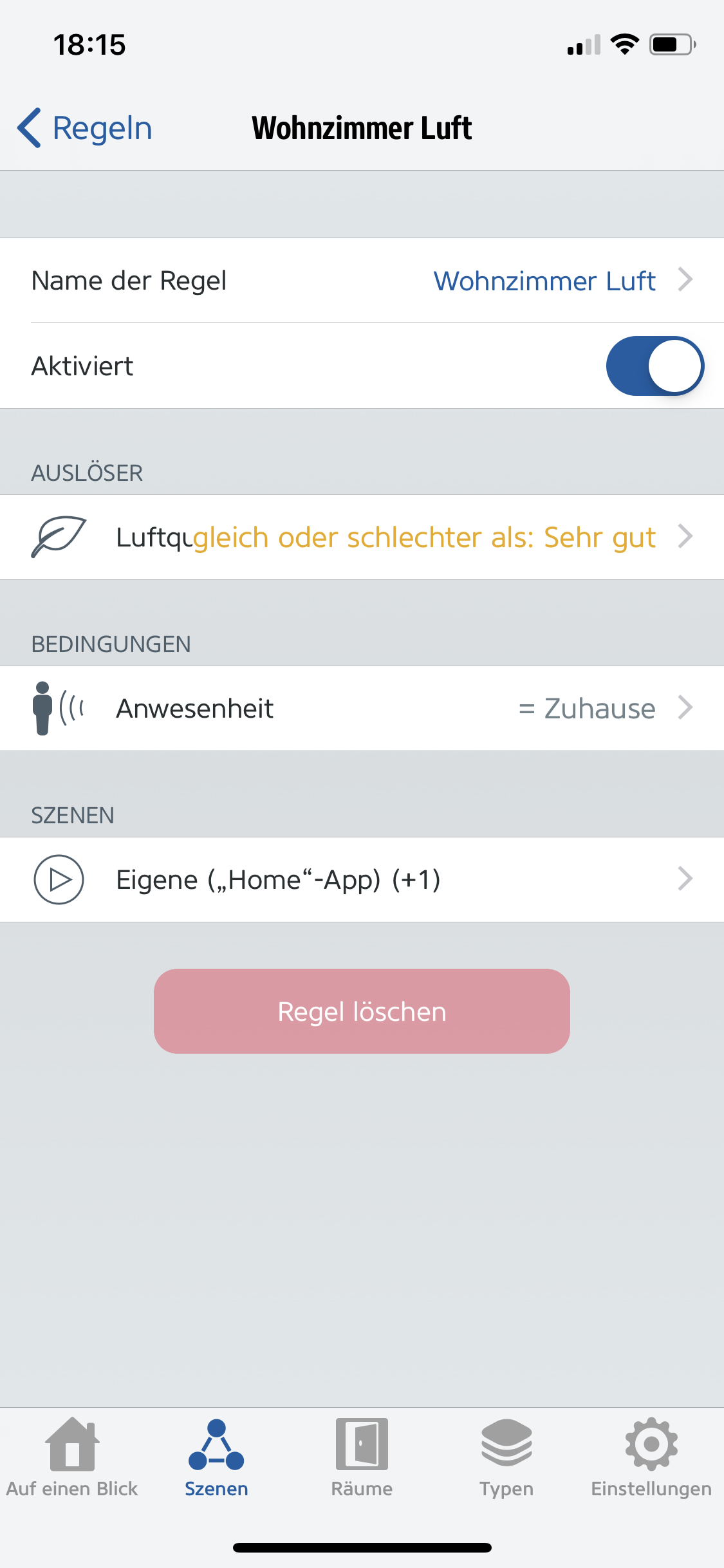The height and width of the screenshot is (1568, 724).
Task: Open the Anwesenheit condition row
Action: 362,708
